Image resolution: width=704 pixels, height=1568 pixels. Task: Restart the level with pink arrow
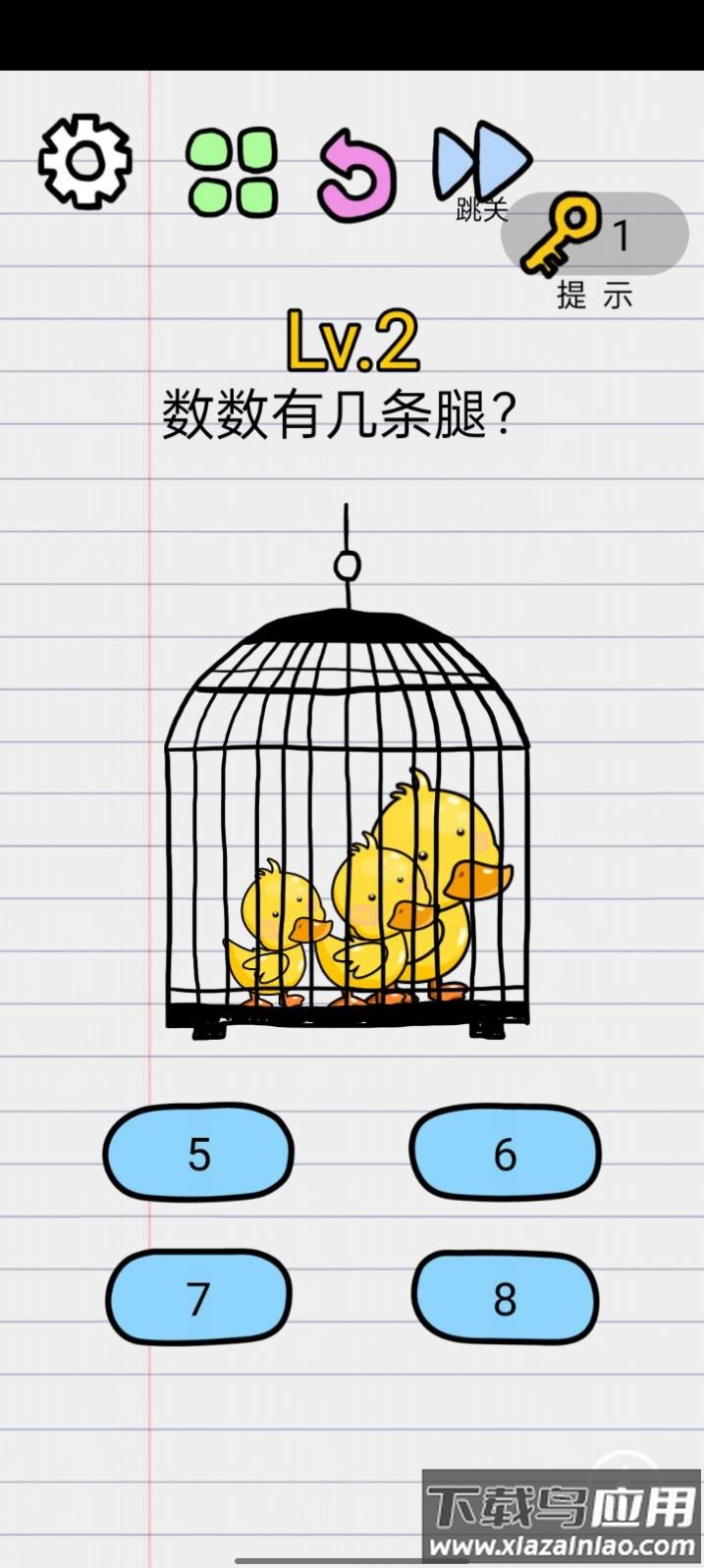point(356,175)
